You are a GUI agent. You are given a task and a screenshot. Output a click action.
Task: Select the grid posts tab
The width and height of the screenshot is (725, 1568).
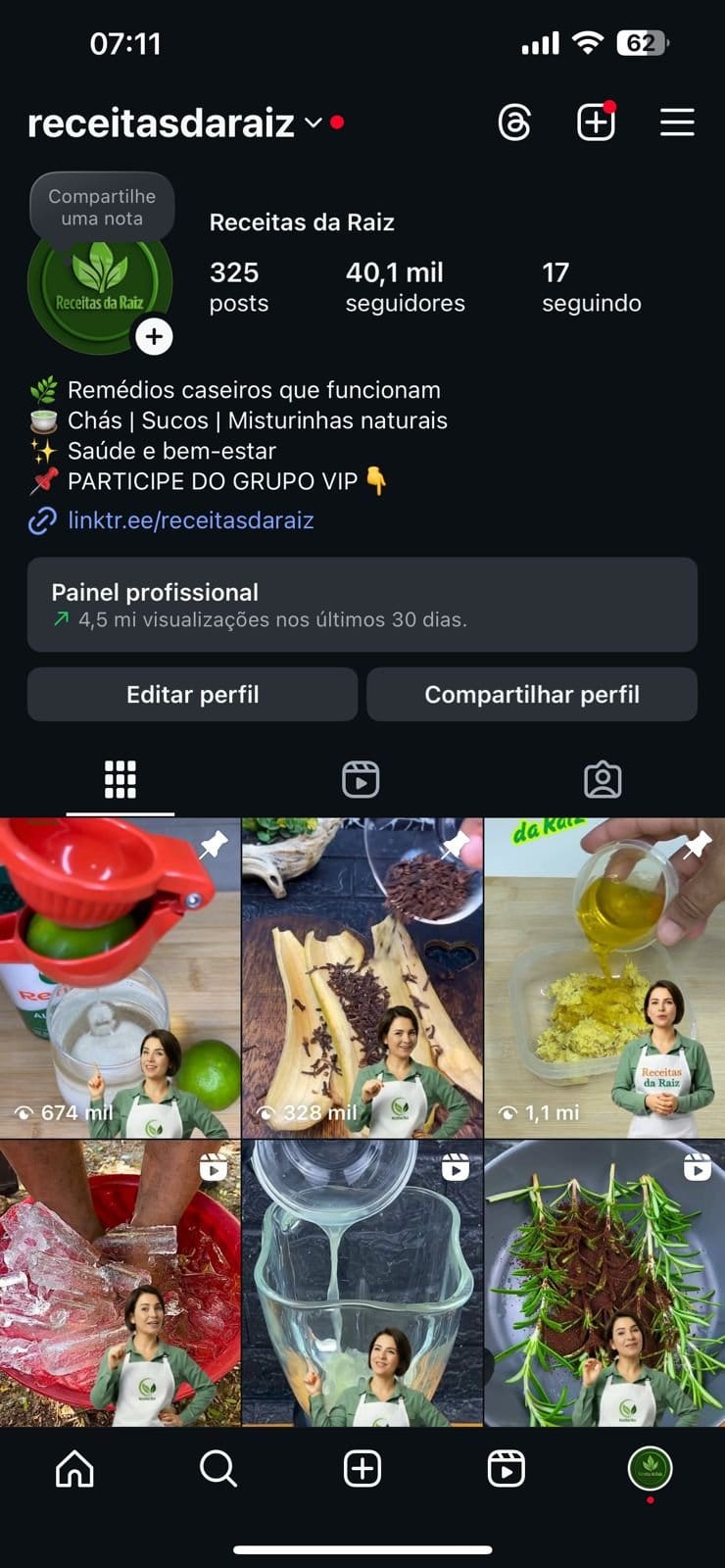point(120,779)
